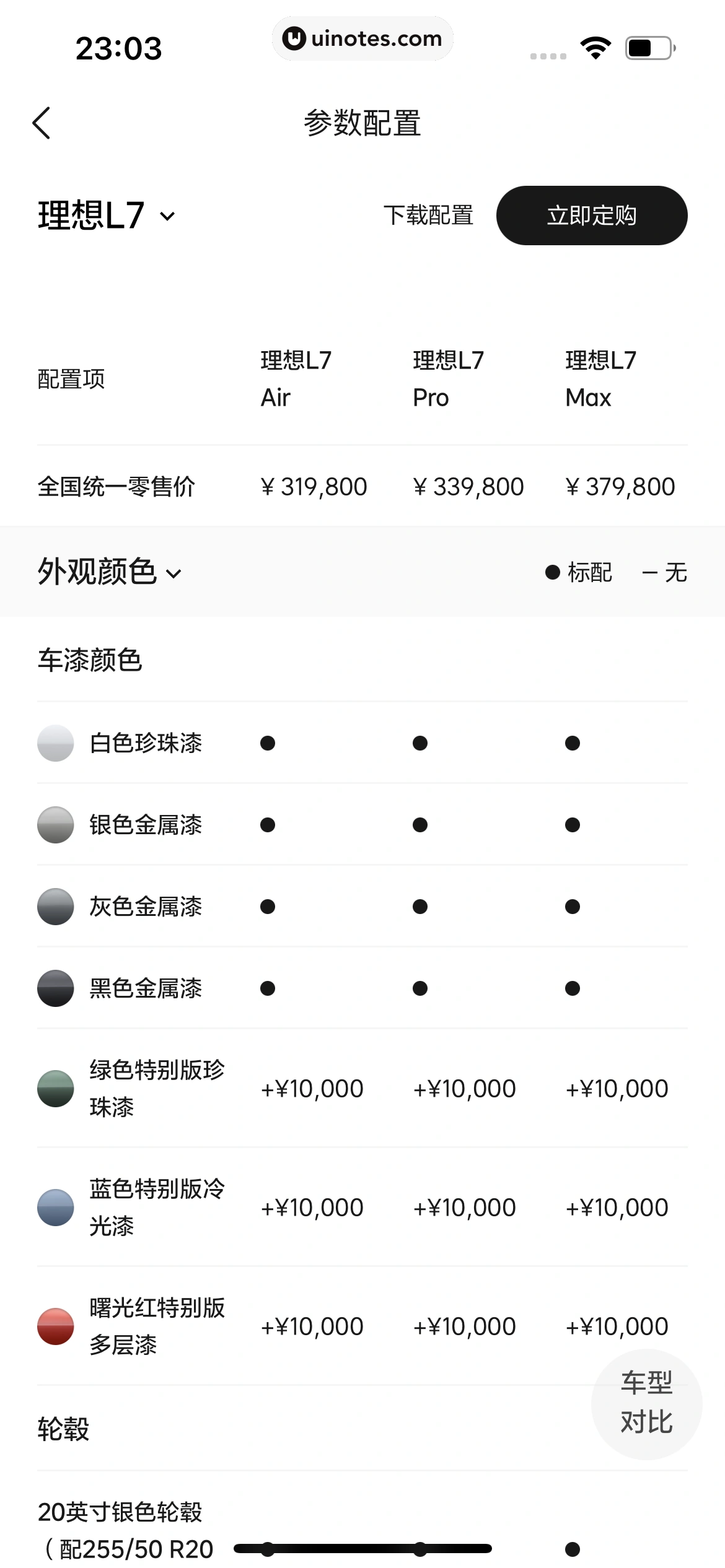
Task: Pick the 绿色特别版珍珠漆 swatch
Action: point(55,1088)
